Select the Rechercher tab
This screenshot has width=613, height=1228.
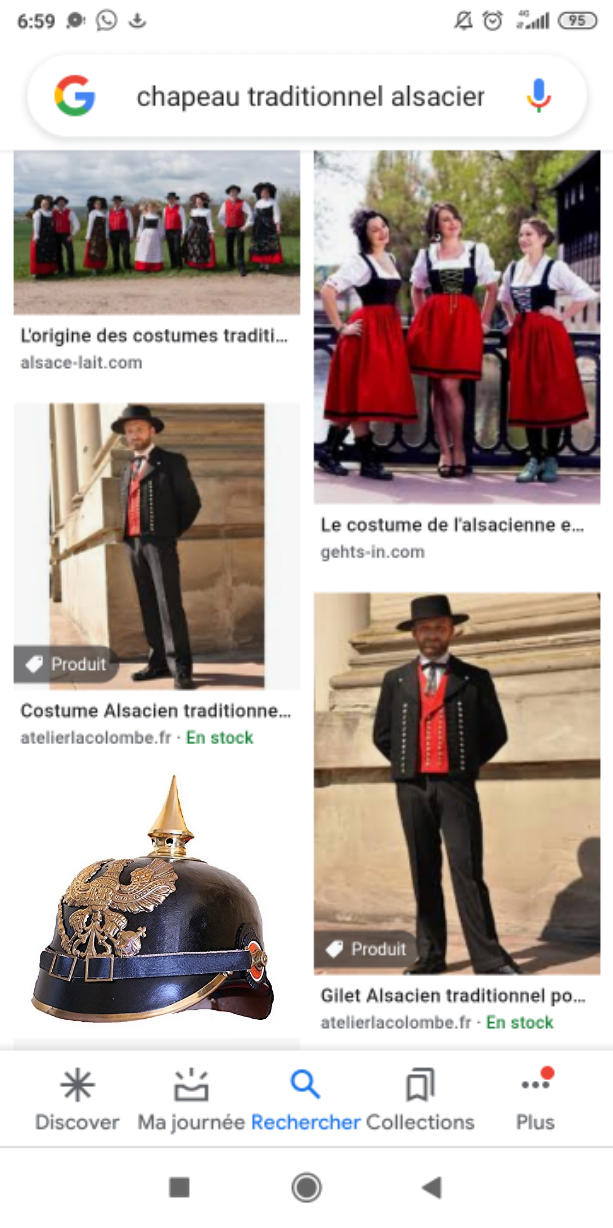305,1098
